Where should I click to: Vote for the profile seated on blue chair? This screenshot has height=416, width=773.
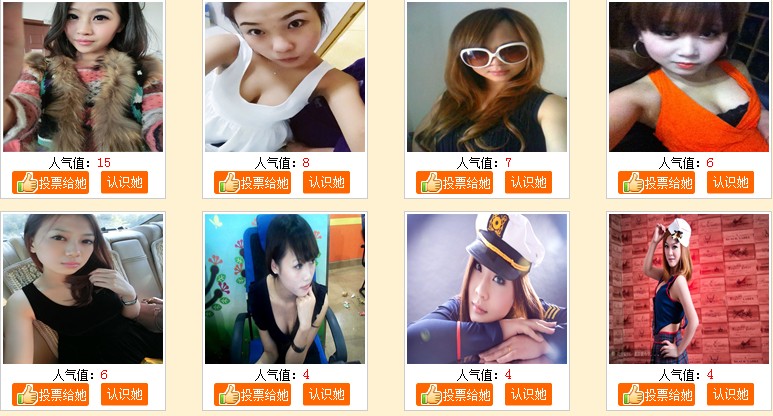[x=252, y=395]
